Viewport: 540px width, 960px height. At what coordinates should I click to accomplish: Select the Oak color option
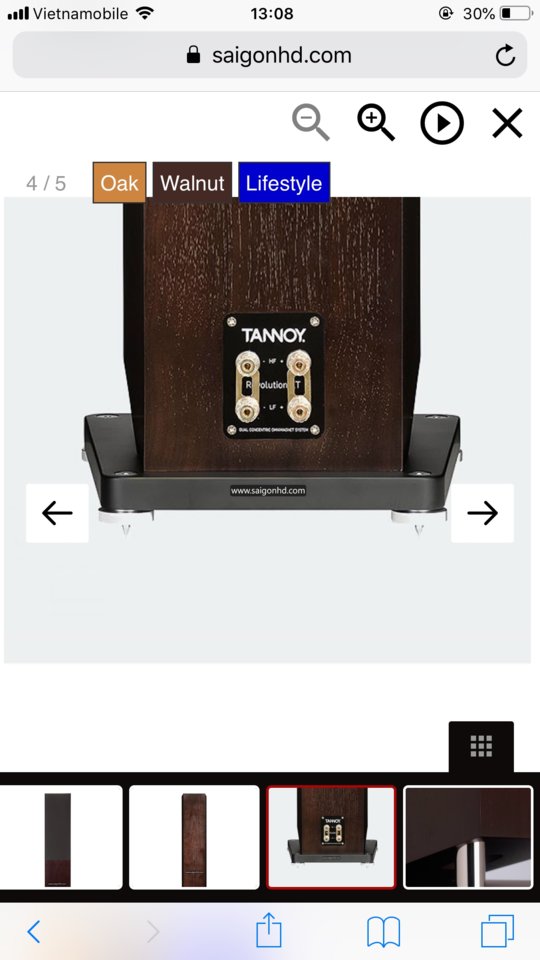119,182
